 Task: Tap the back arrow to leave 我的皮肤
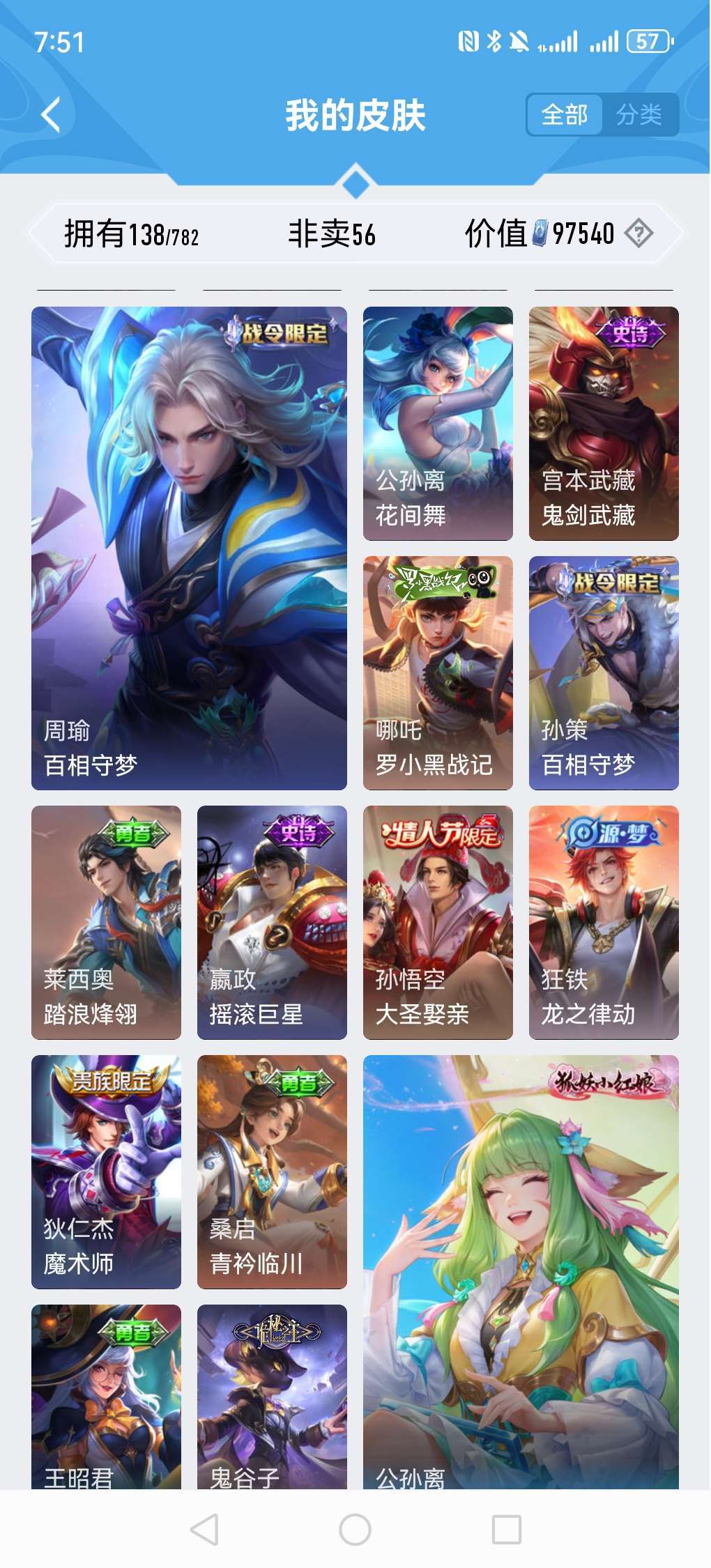point(49,114)
